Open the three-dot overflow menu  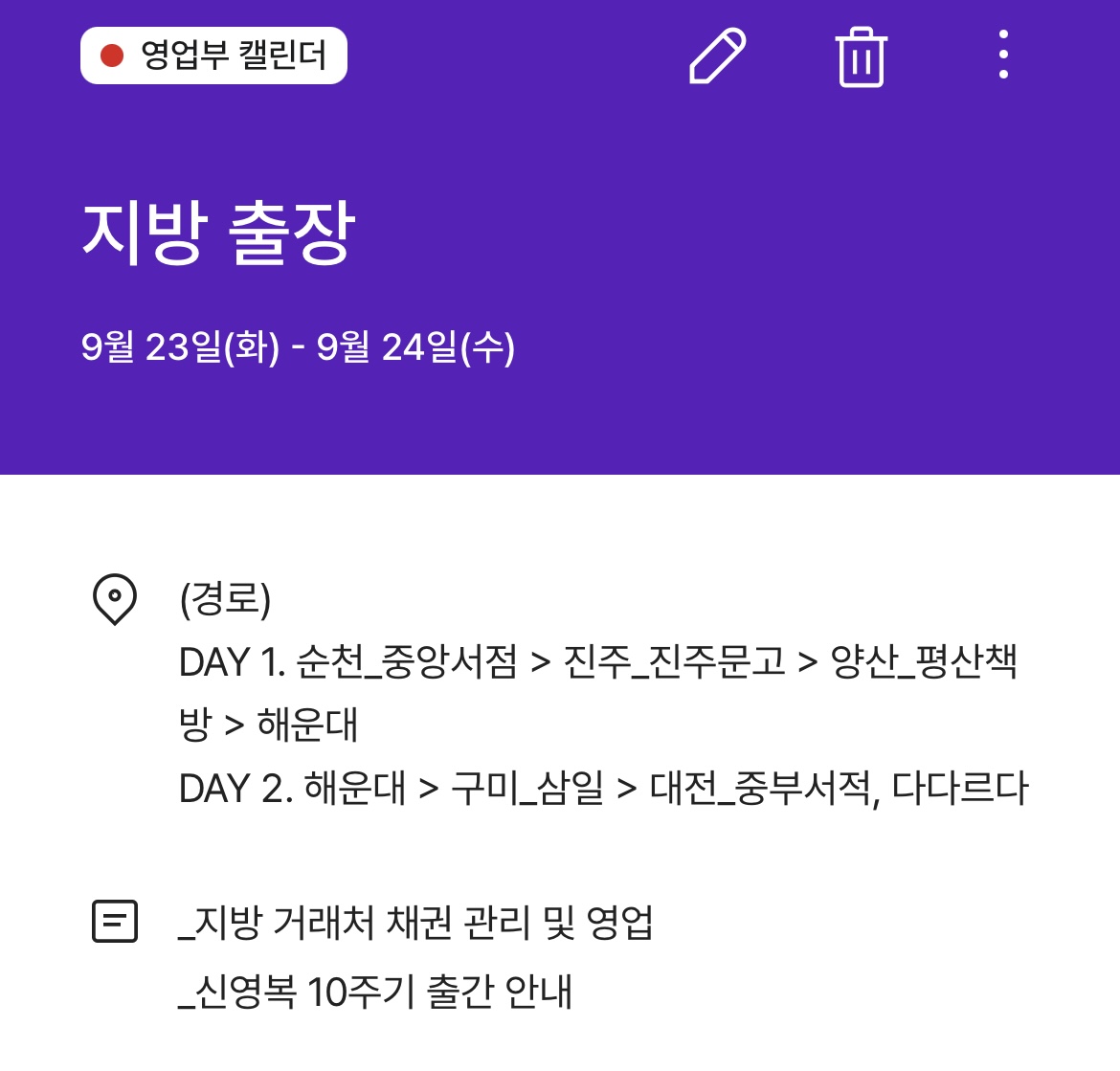click(x=1003, y=55)
